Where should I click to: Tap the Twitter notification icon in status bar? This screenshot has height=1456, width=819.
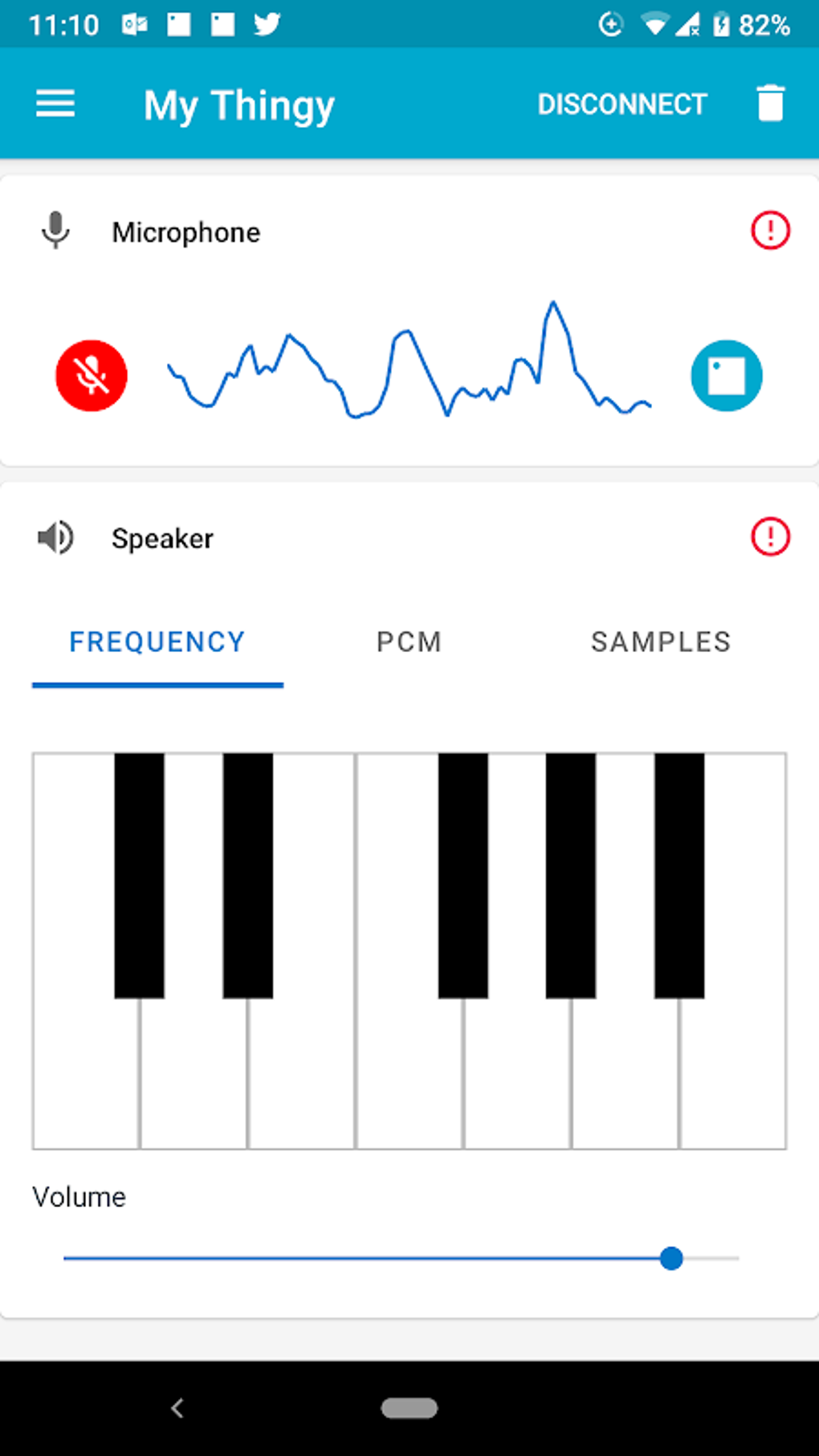pos(267,24)
